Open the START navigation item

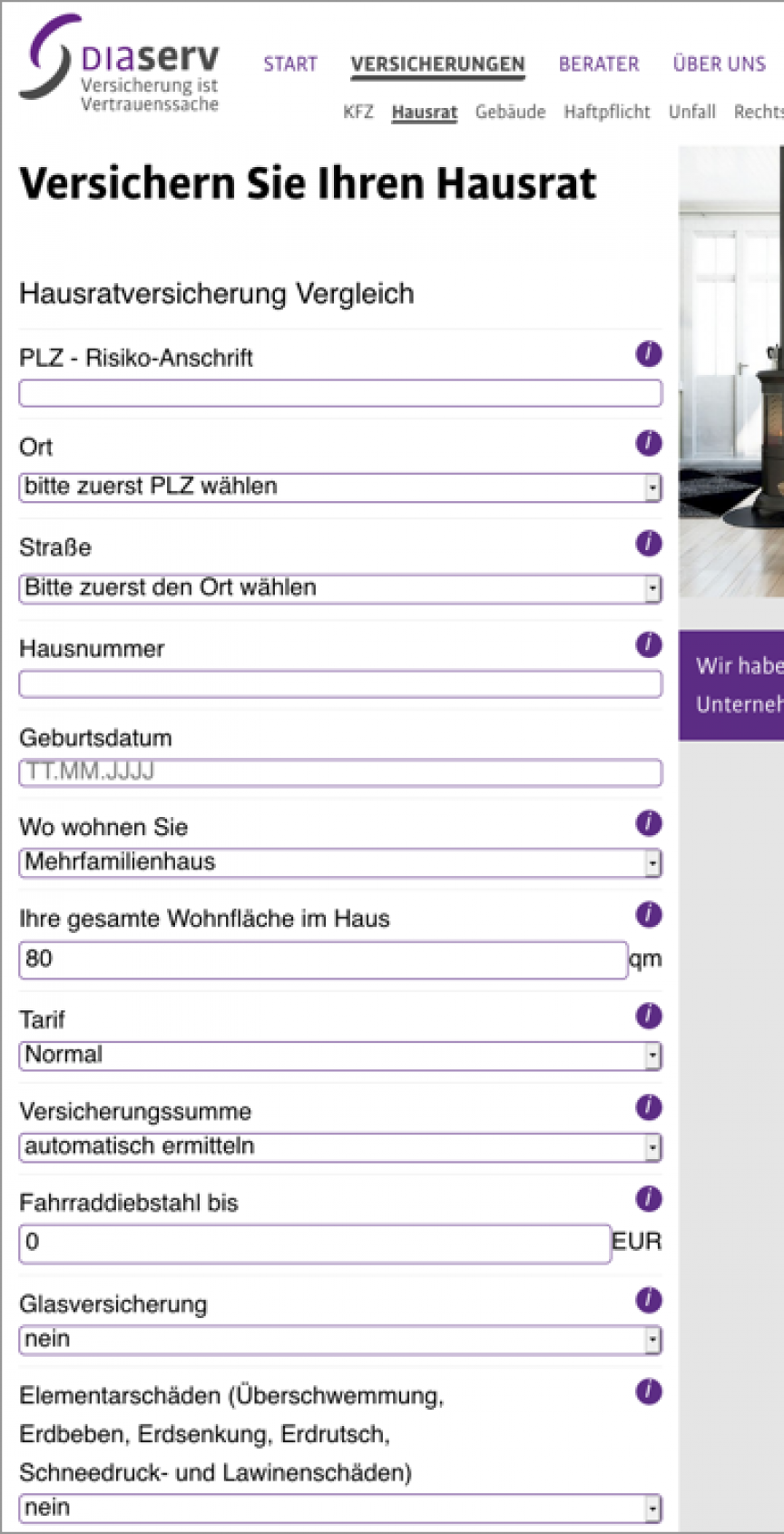[x=290, y=64]
